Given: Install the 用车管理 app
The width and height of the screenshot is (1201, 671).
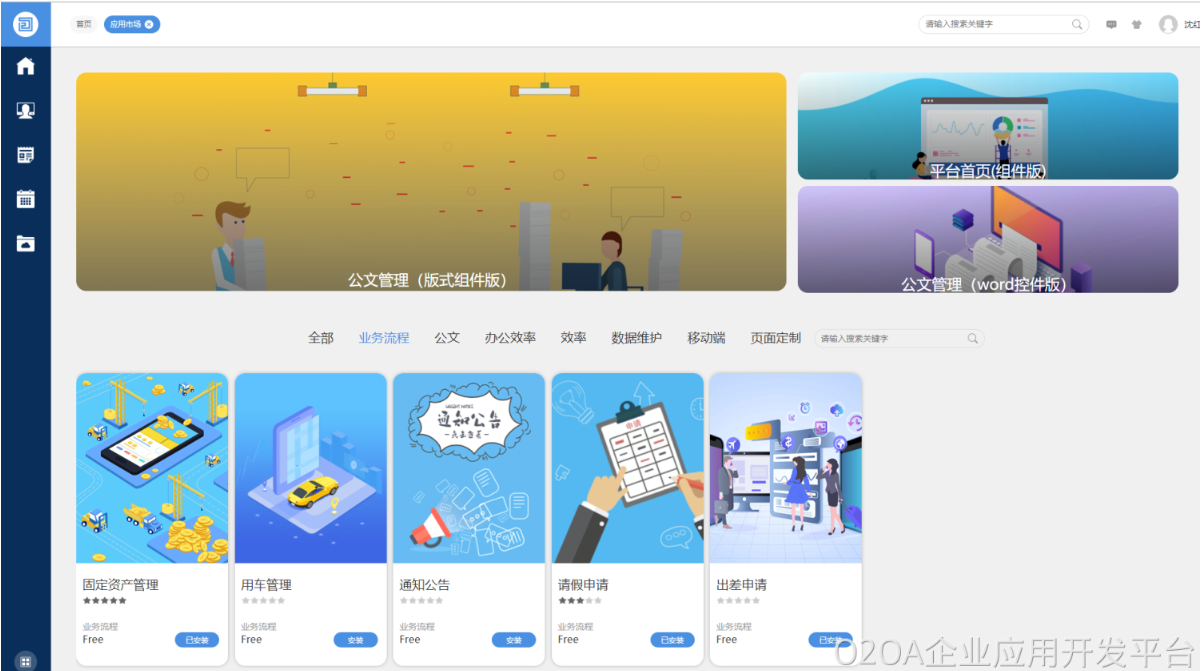Looking at the screenshot, I should [x=355, y=640].
